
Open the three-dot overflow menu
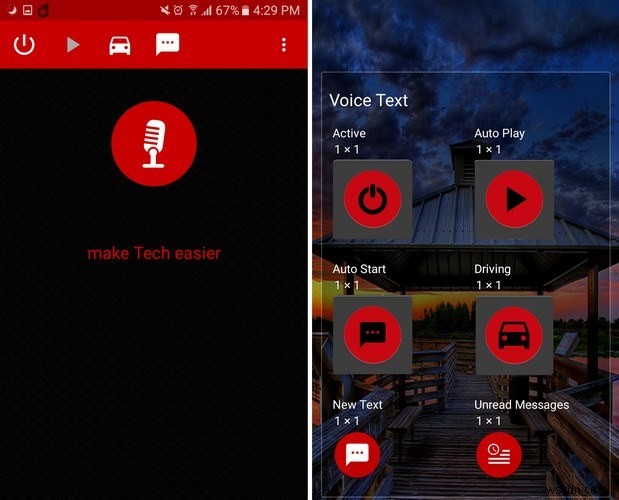[284, 45]
